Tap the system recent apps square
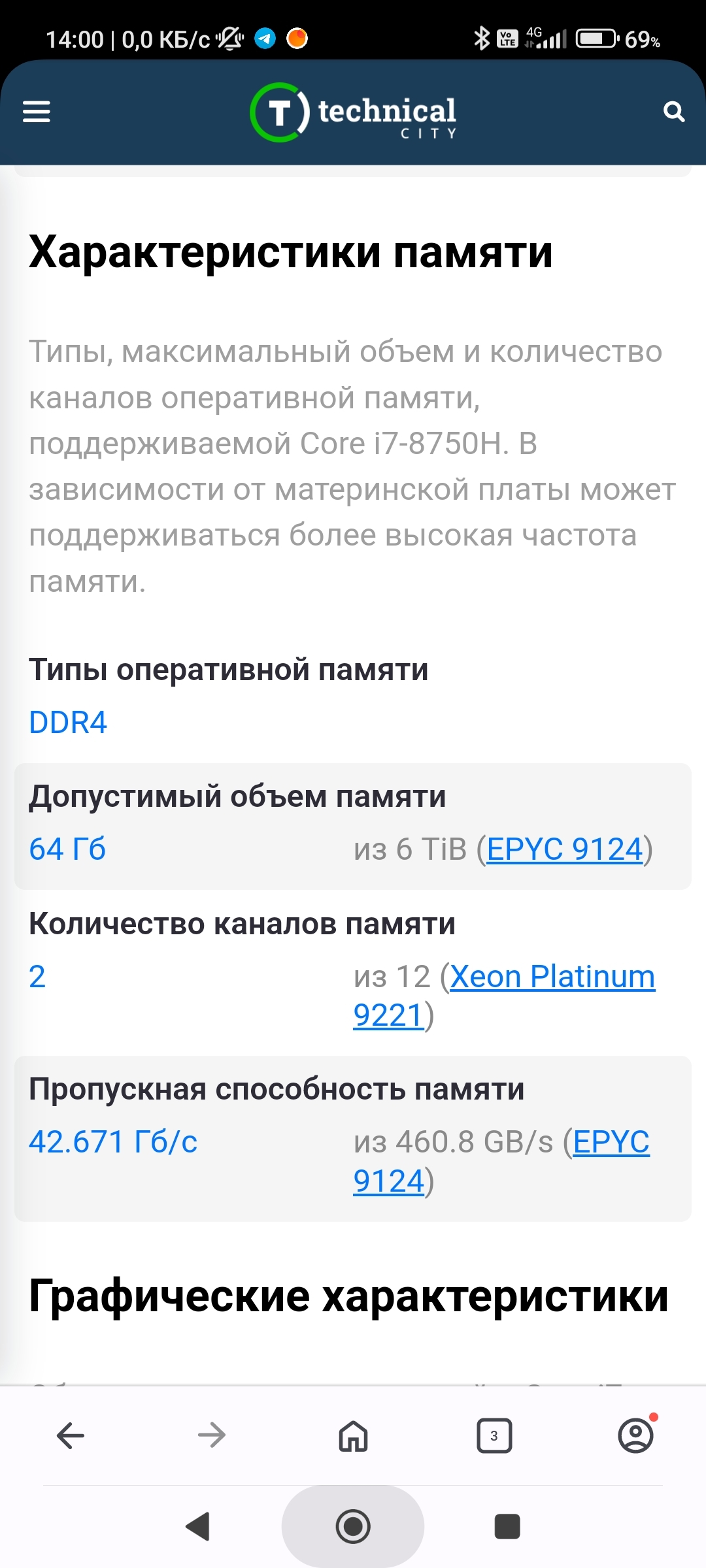Screen dimensions: 706x1568 click(x=507, y=1526)
